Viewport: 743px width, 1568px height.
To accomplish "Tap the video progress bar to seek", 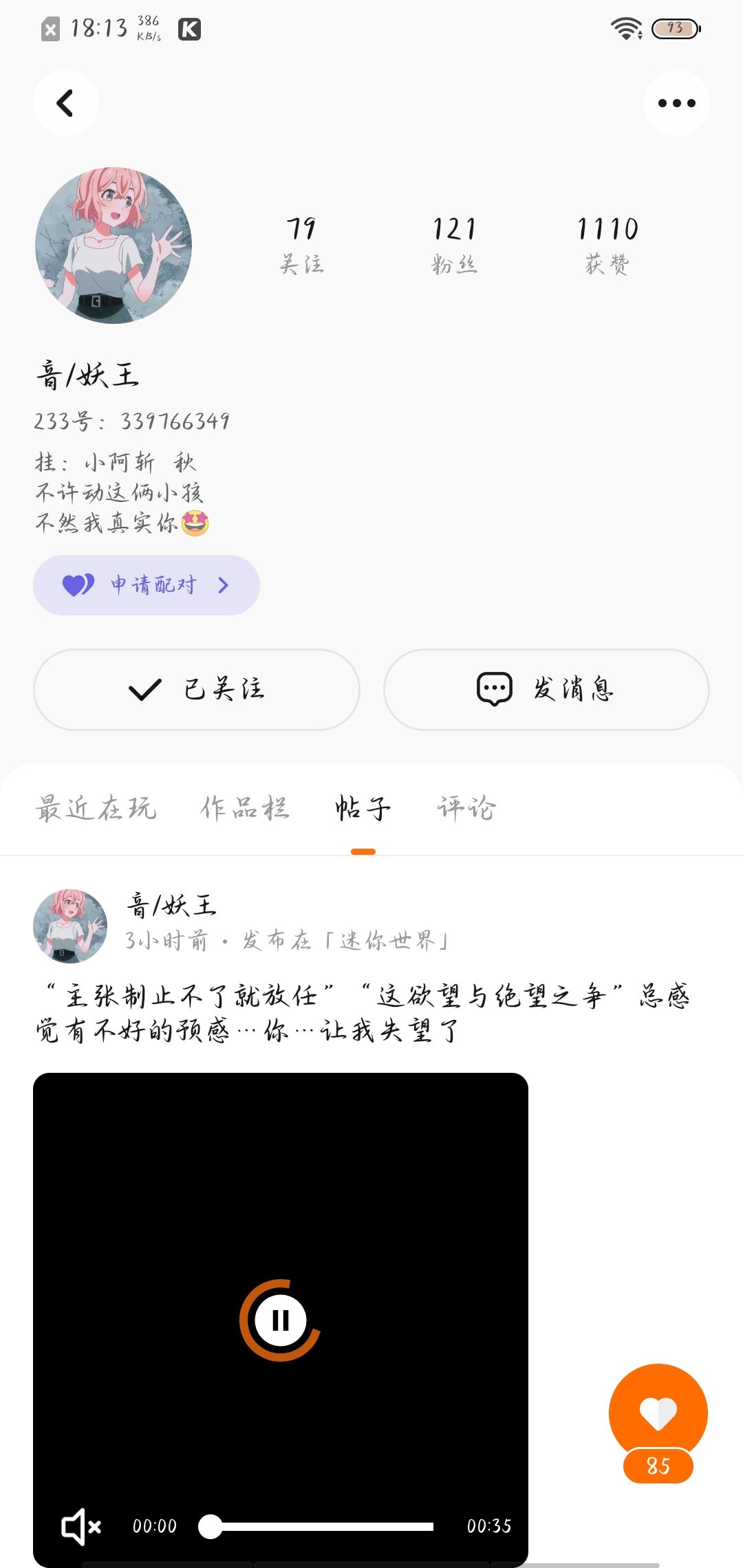I will tap(316, 1526).
